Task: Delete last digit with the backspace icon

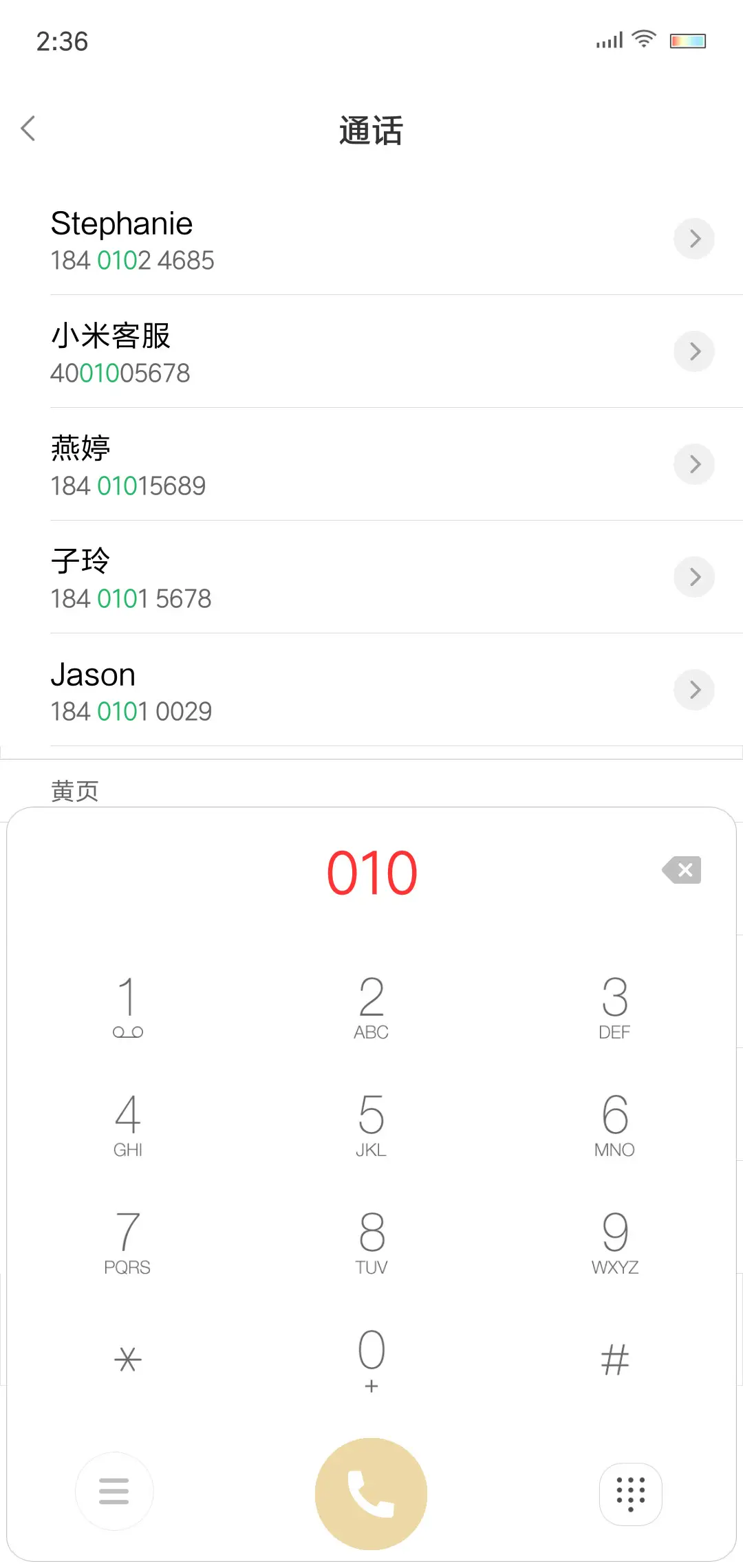Action: pyautogui.click(x=682, y=870)
